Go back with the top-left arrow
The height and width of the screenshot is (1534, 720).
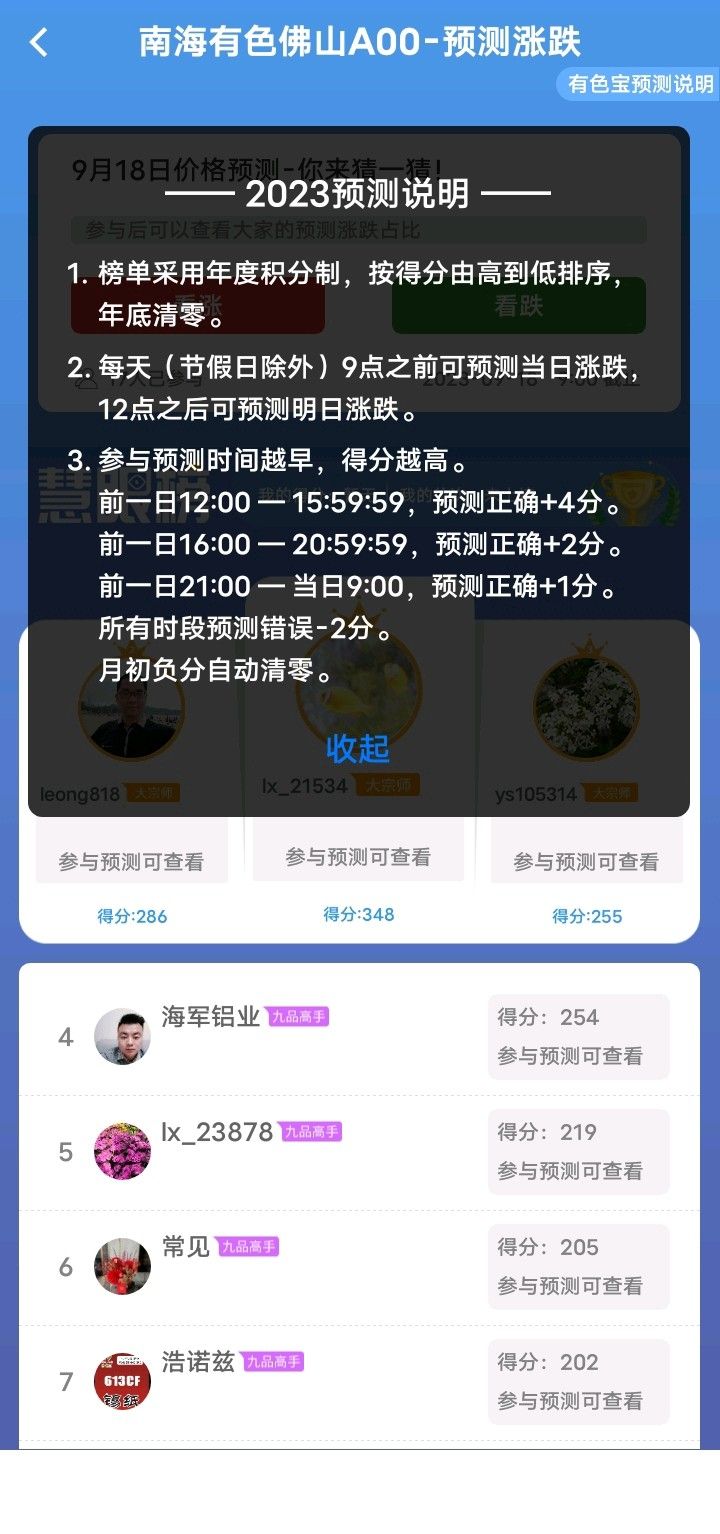(x=39, y=43)
